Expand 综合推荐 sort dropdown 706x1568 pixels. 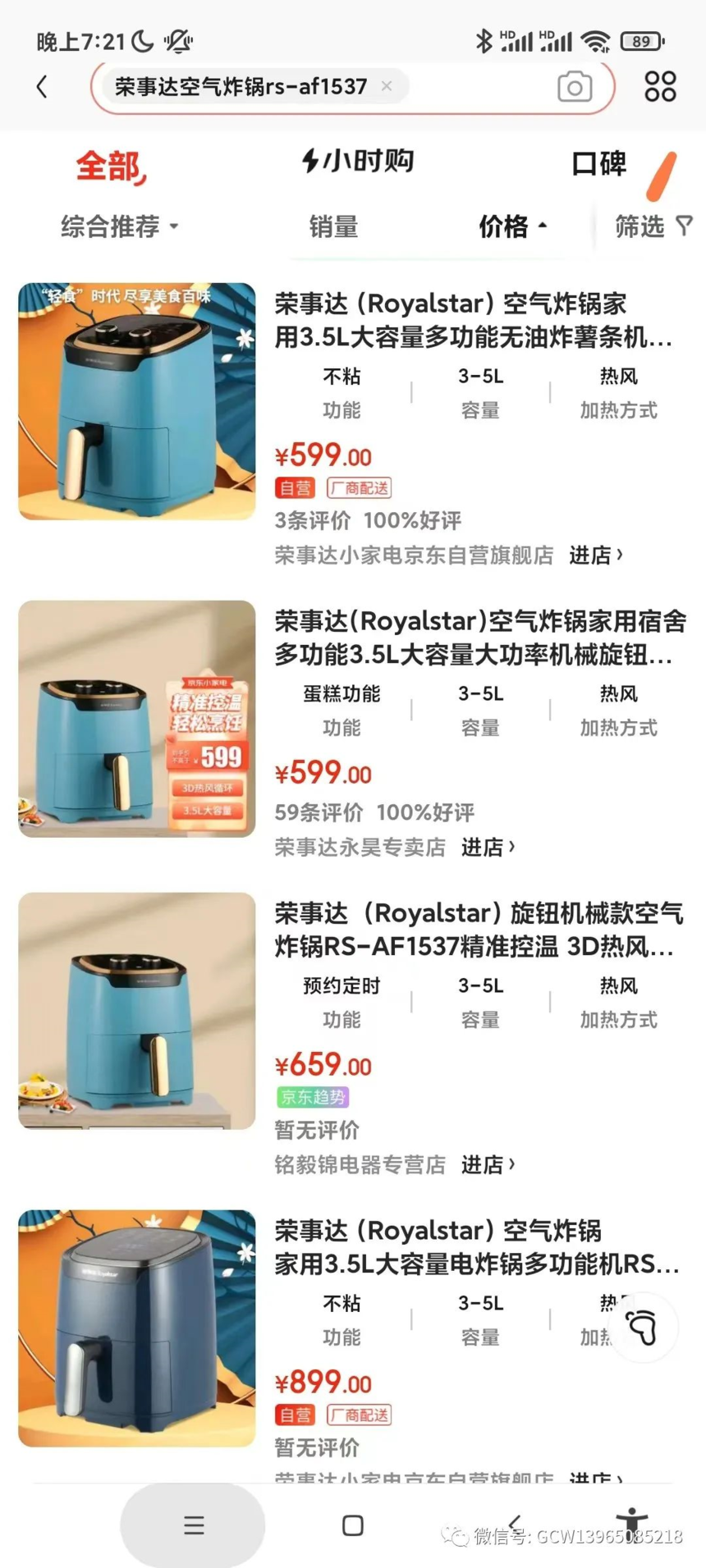coord(119,226)
